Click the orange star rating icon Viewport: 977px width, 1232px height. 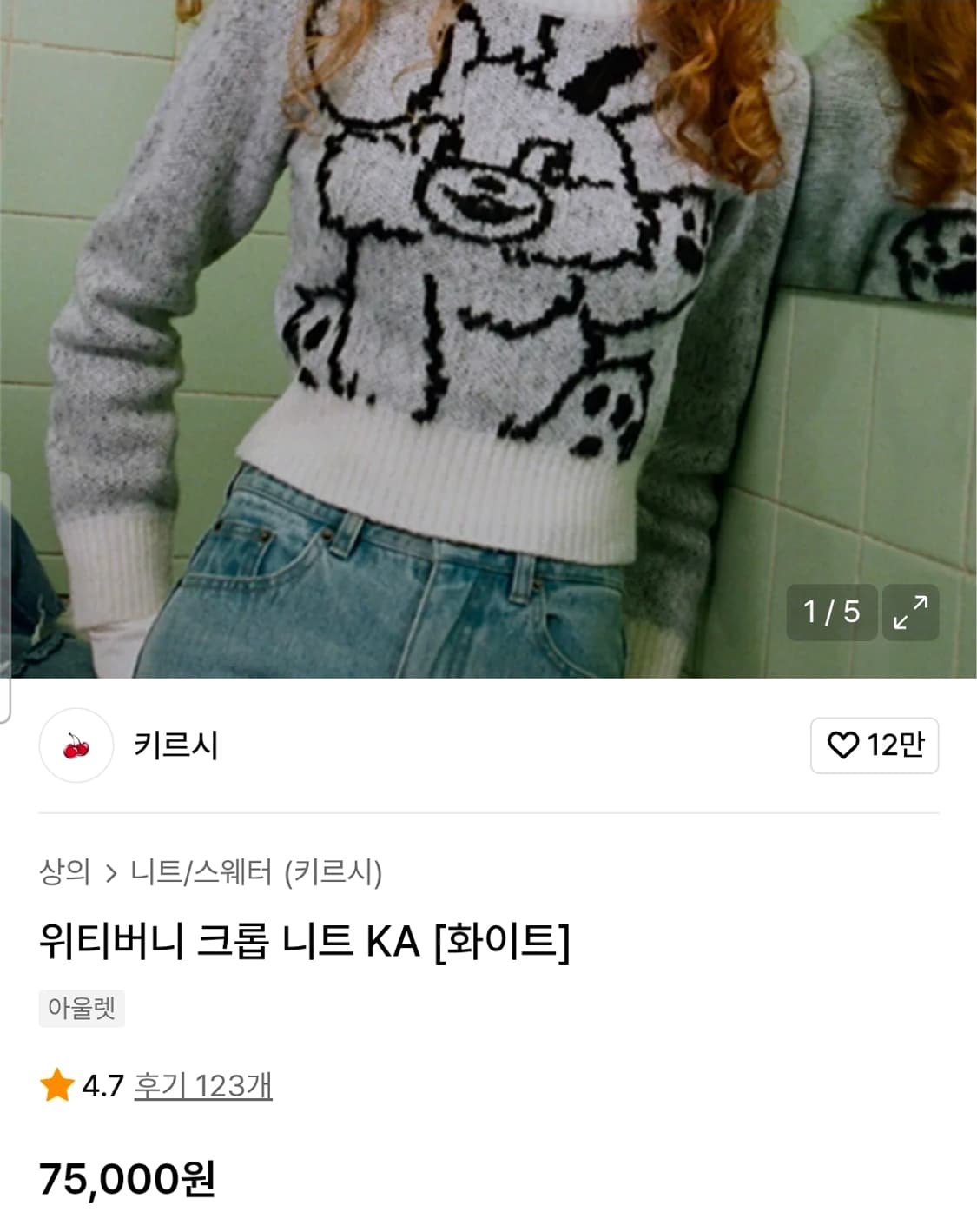click(56, 1085)
